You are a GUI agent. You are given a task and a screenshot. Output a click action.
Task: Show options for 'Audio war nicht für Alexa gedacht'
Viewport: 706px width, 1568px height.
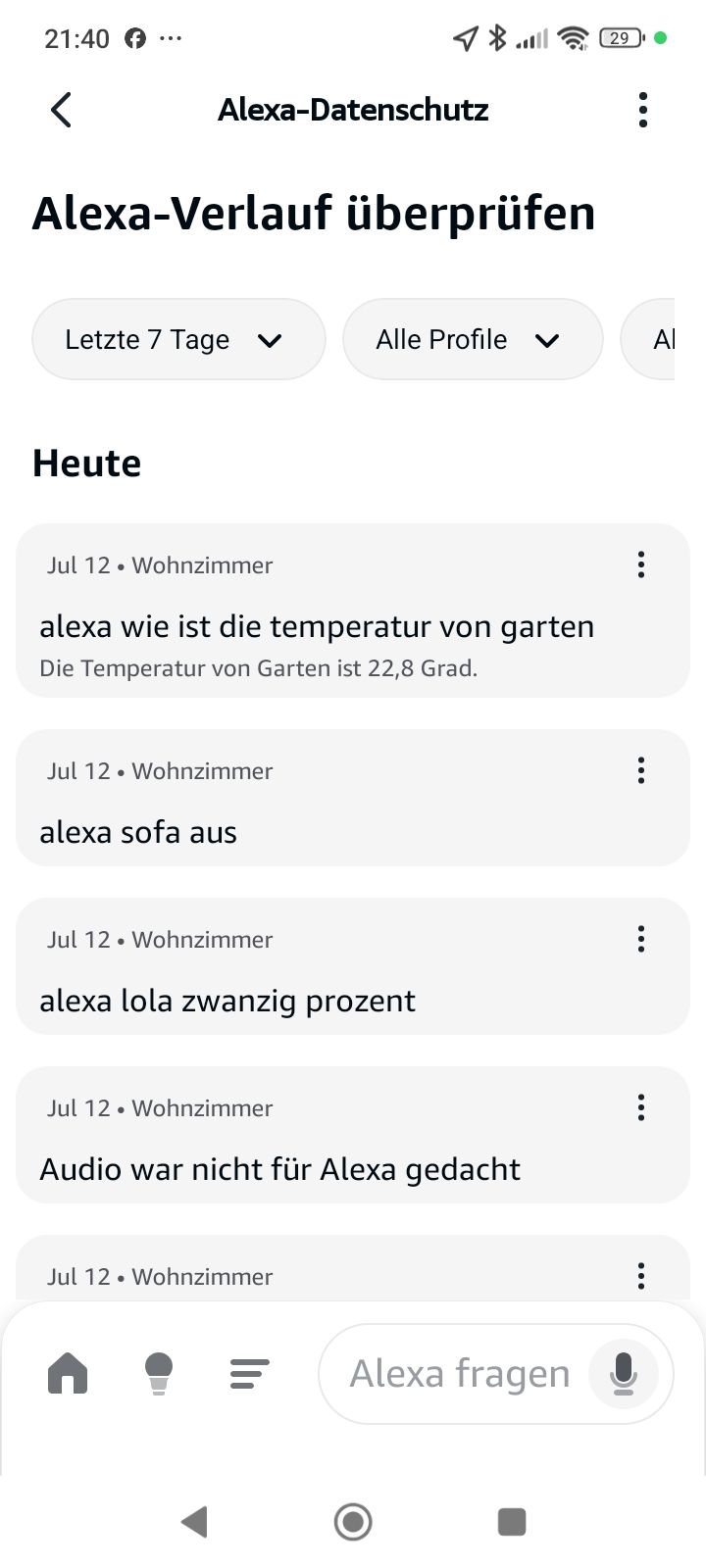click(641, 1107)
